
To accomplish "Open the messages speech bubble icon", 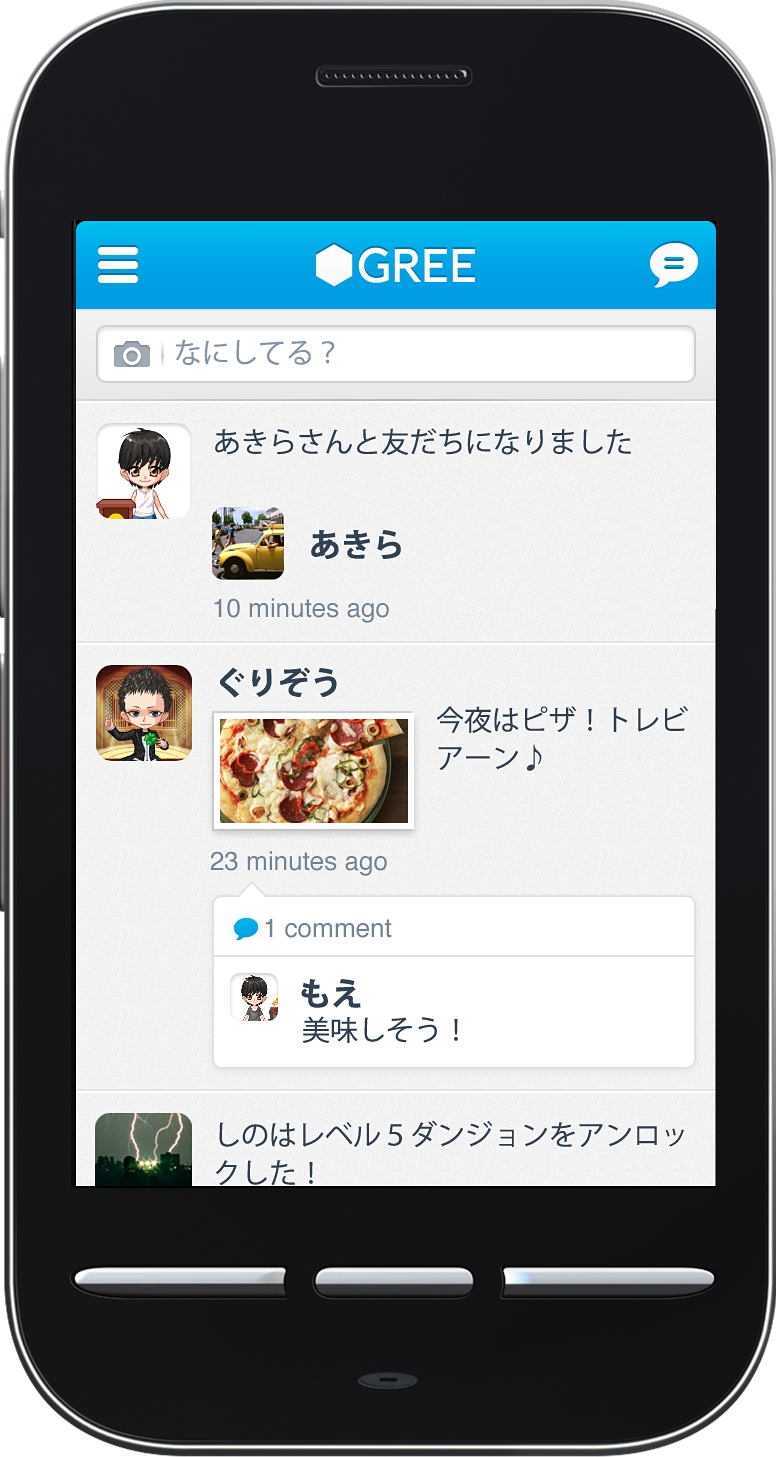I will tap(673, 265).
